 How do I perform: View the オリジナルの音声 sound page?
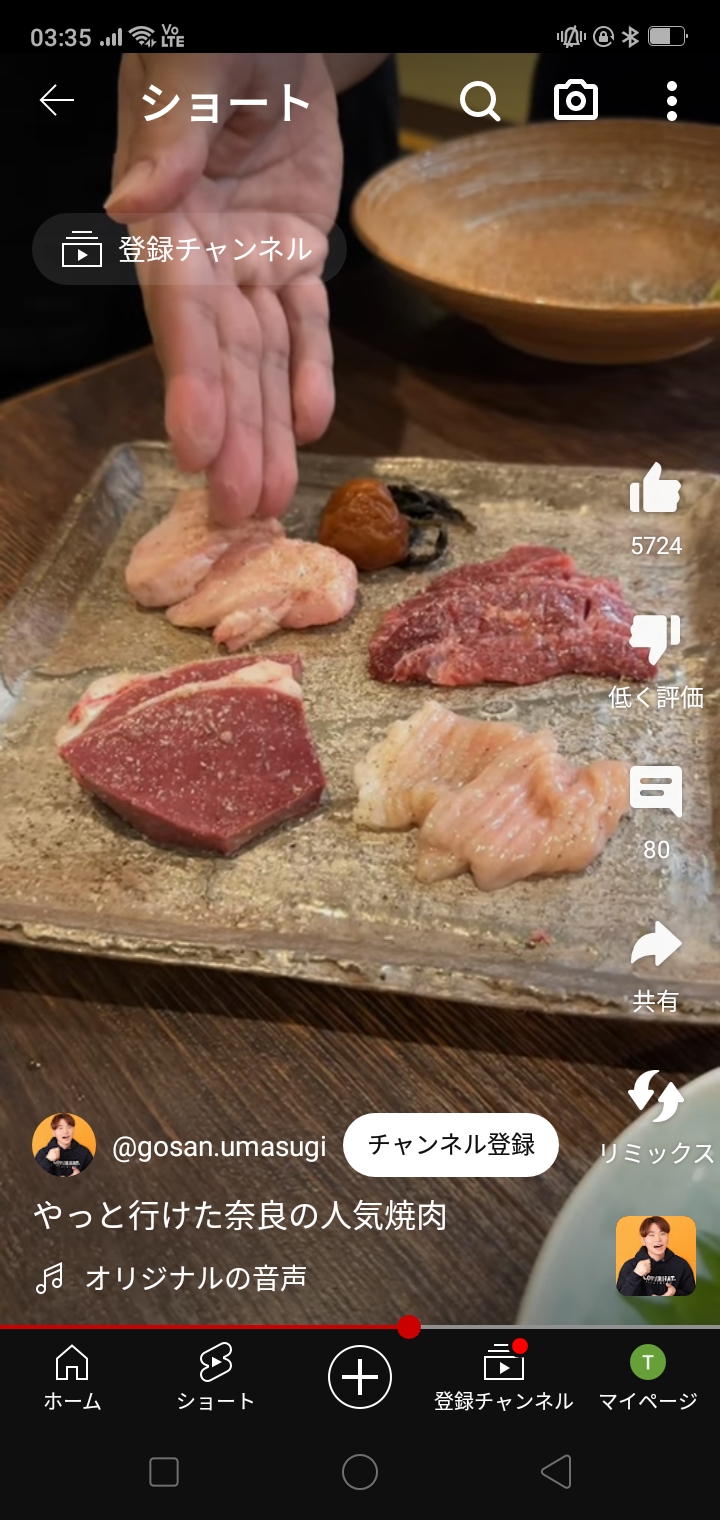pos(195,1277)
